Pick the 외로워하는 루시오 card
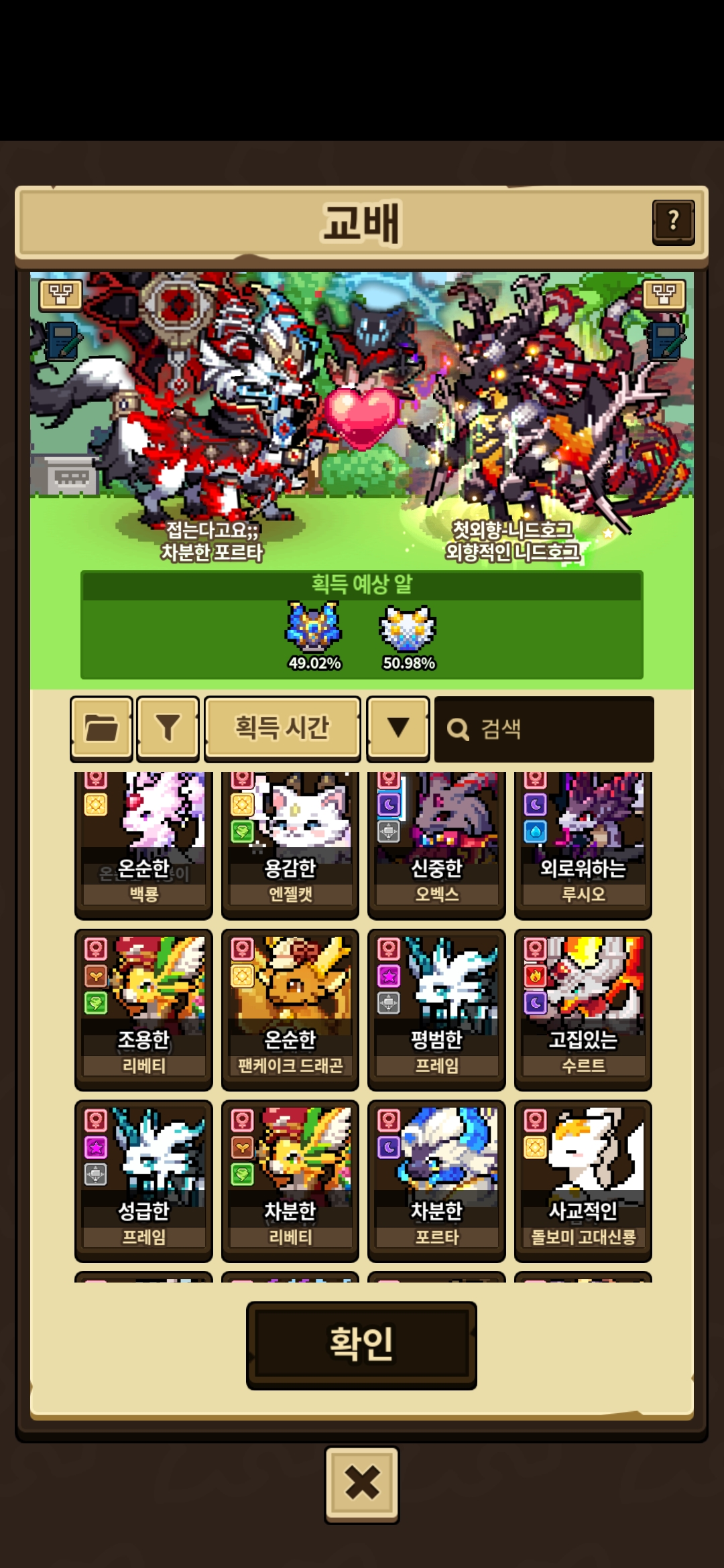 583,844
